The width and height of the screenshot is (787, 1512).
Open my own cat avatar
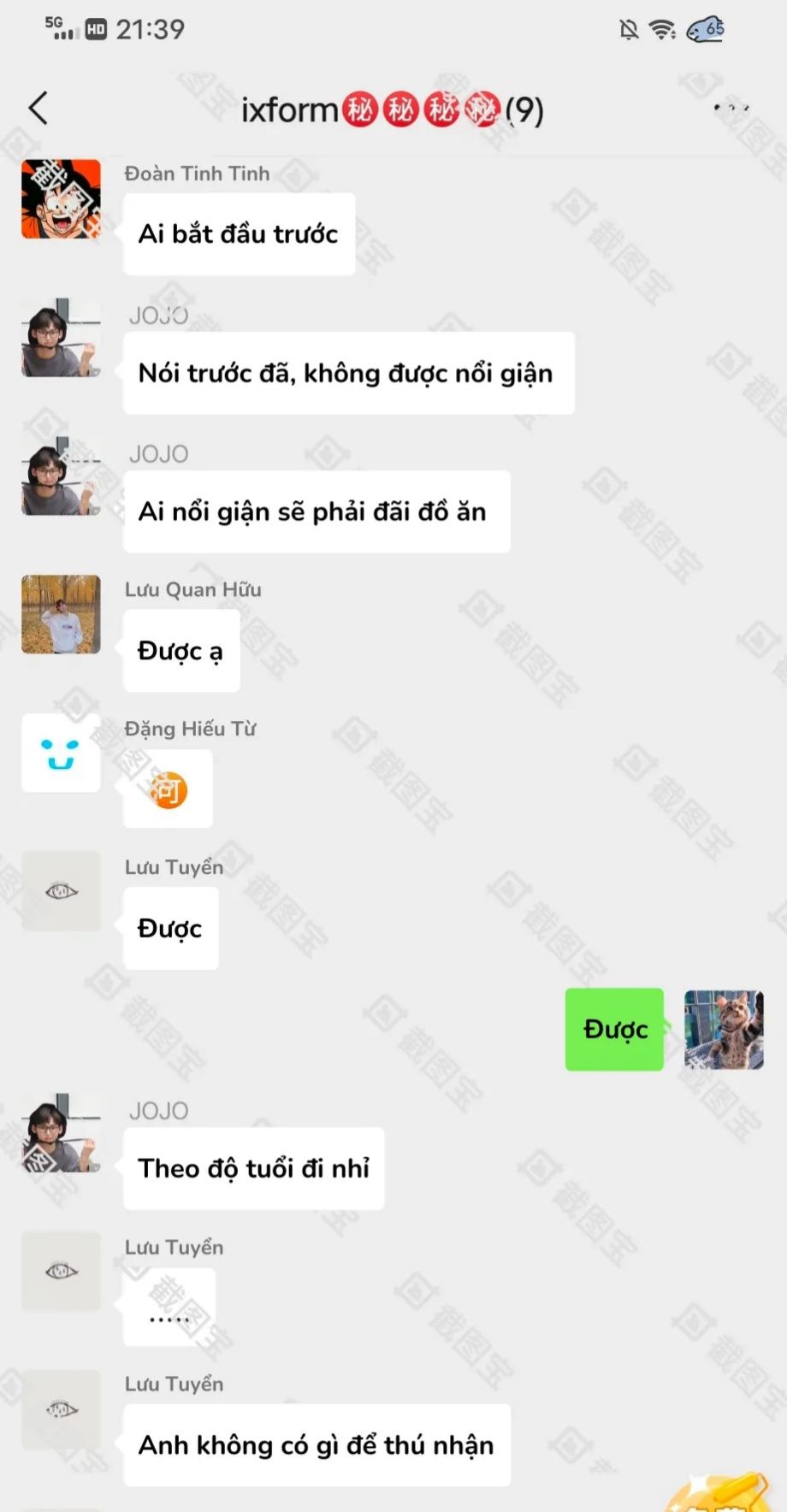click(724, 1030)
